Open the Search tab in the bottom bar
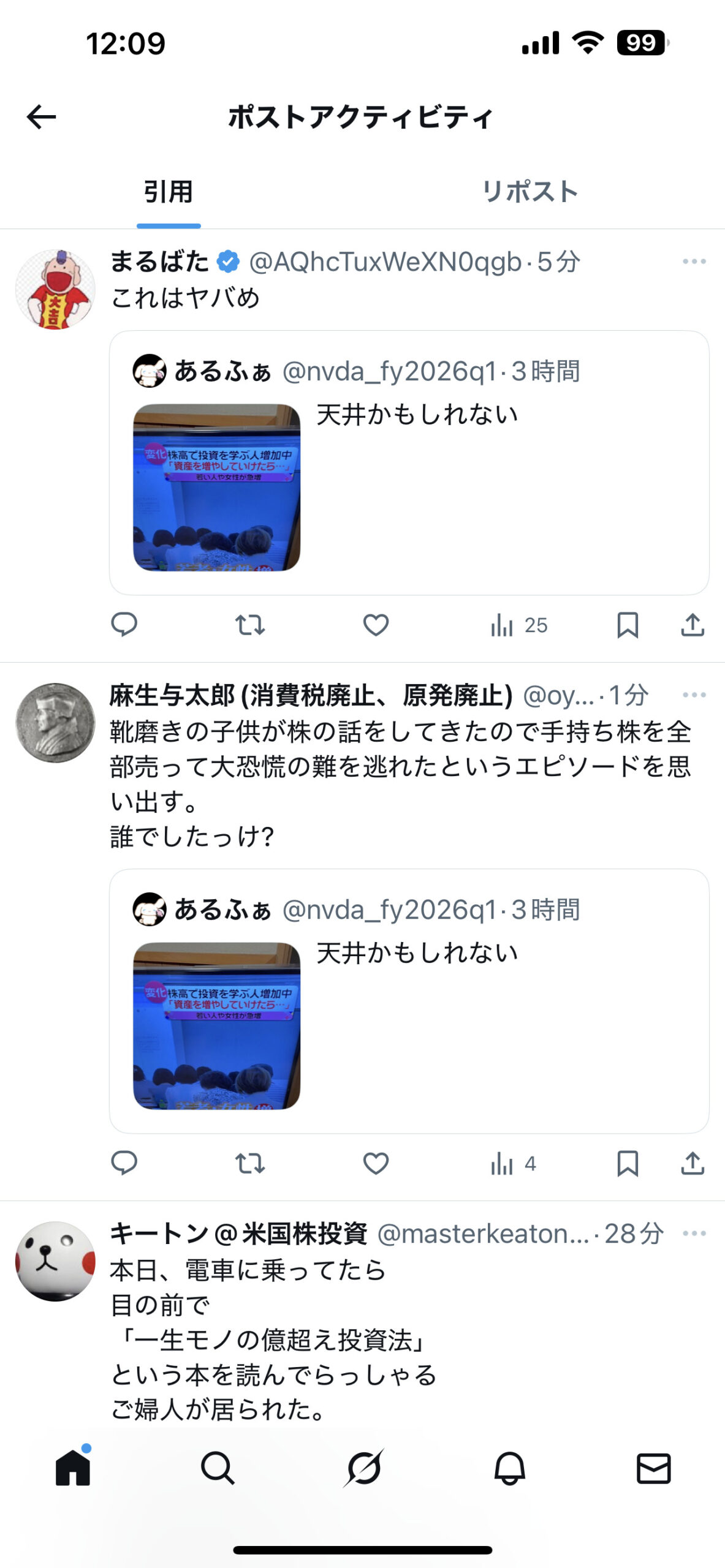Screen dimensions: 725x1568 coord(218,1468)
